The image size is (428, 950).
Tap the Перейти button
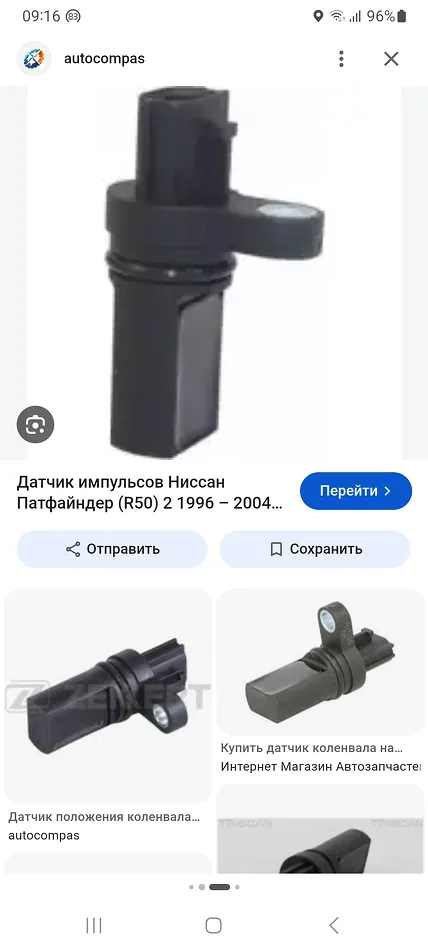[x=356, y=491]
